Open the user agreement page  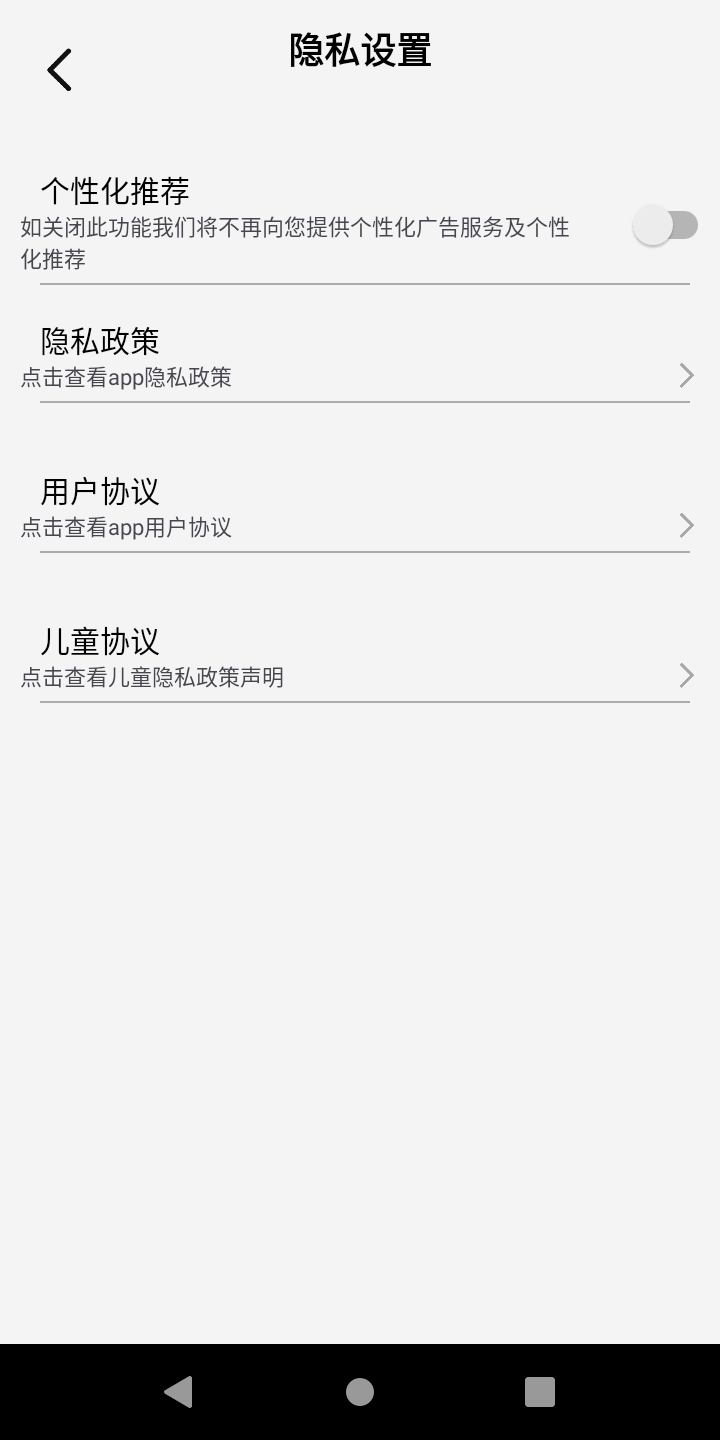(360, 507)
